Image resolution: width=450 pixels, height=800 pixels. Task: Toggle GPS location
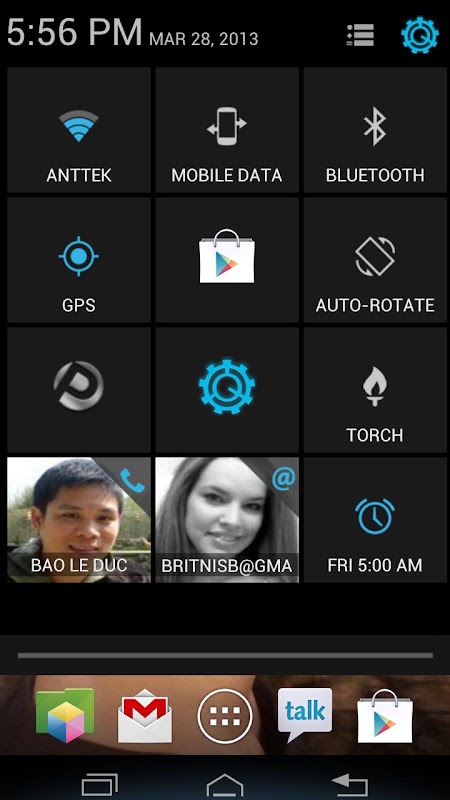(79, 260)
